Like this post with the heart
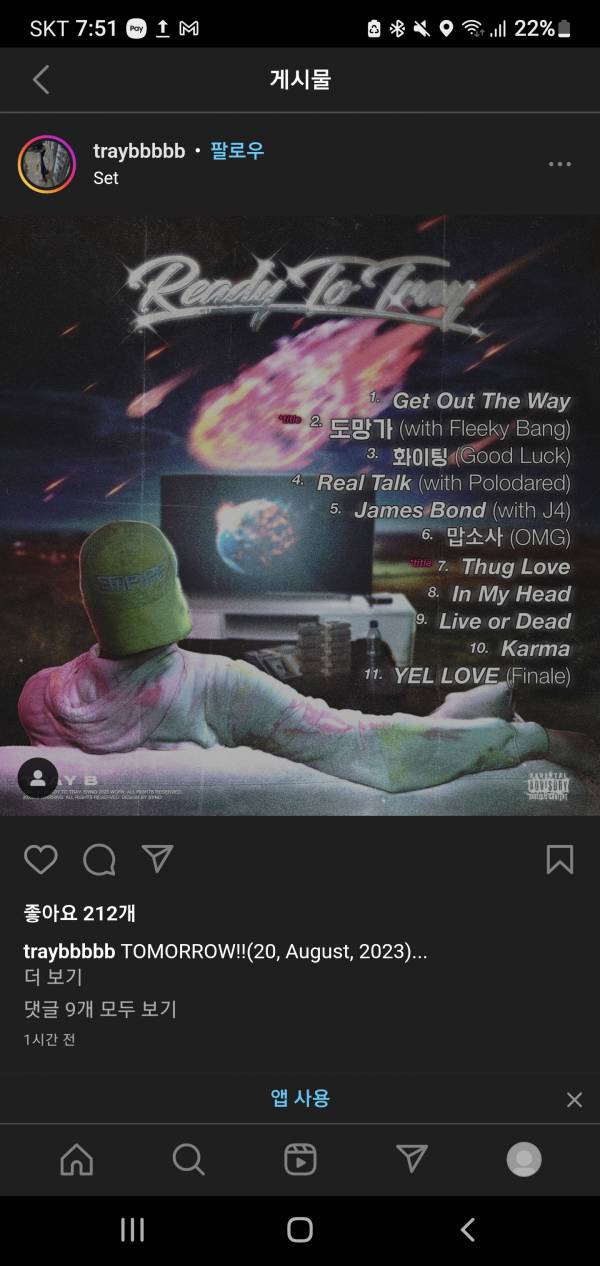This screenshot has height=1266, width=600. 41,859
